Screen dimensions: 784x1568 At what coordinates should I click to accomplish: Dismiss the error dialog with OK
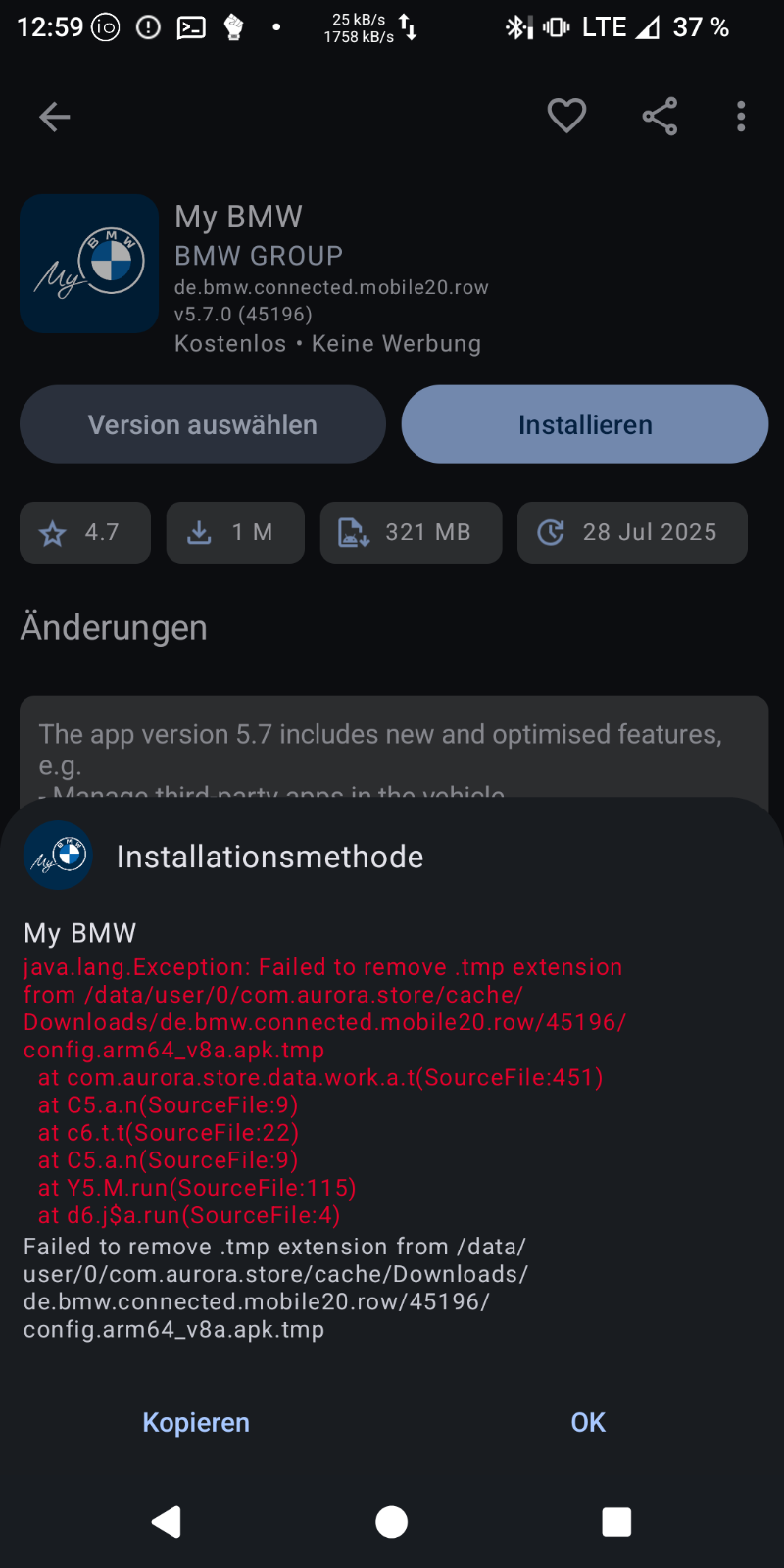pos(588,1422)
